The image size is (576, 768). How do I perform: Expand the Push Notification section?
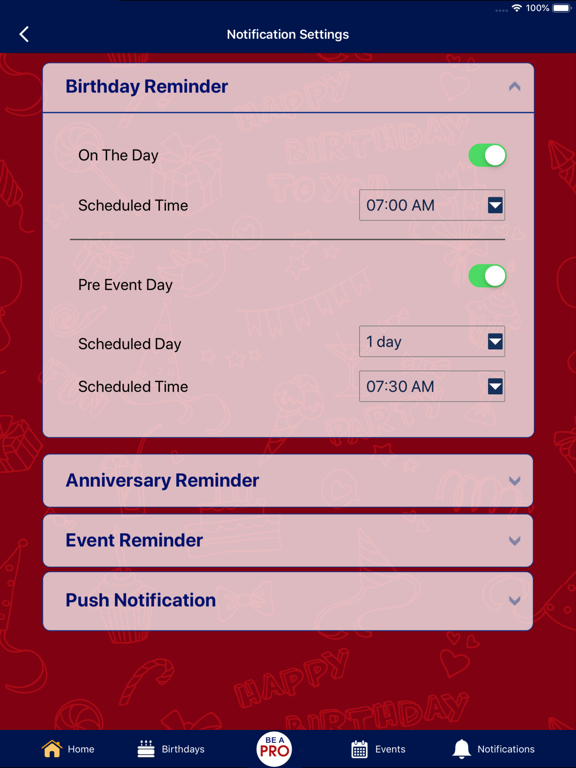point(288,600)
